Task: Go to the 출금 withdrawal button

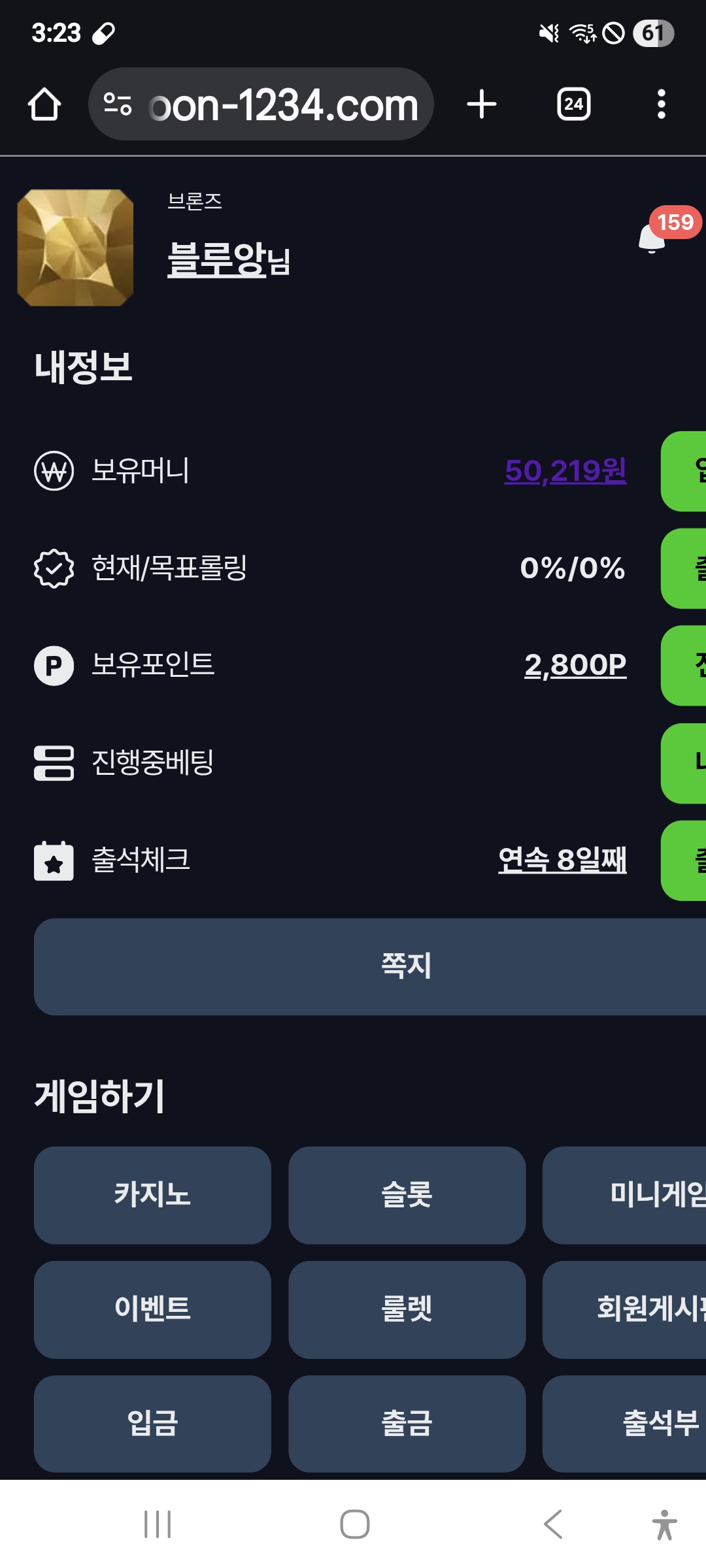Action: point(407,1423)
